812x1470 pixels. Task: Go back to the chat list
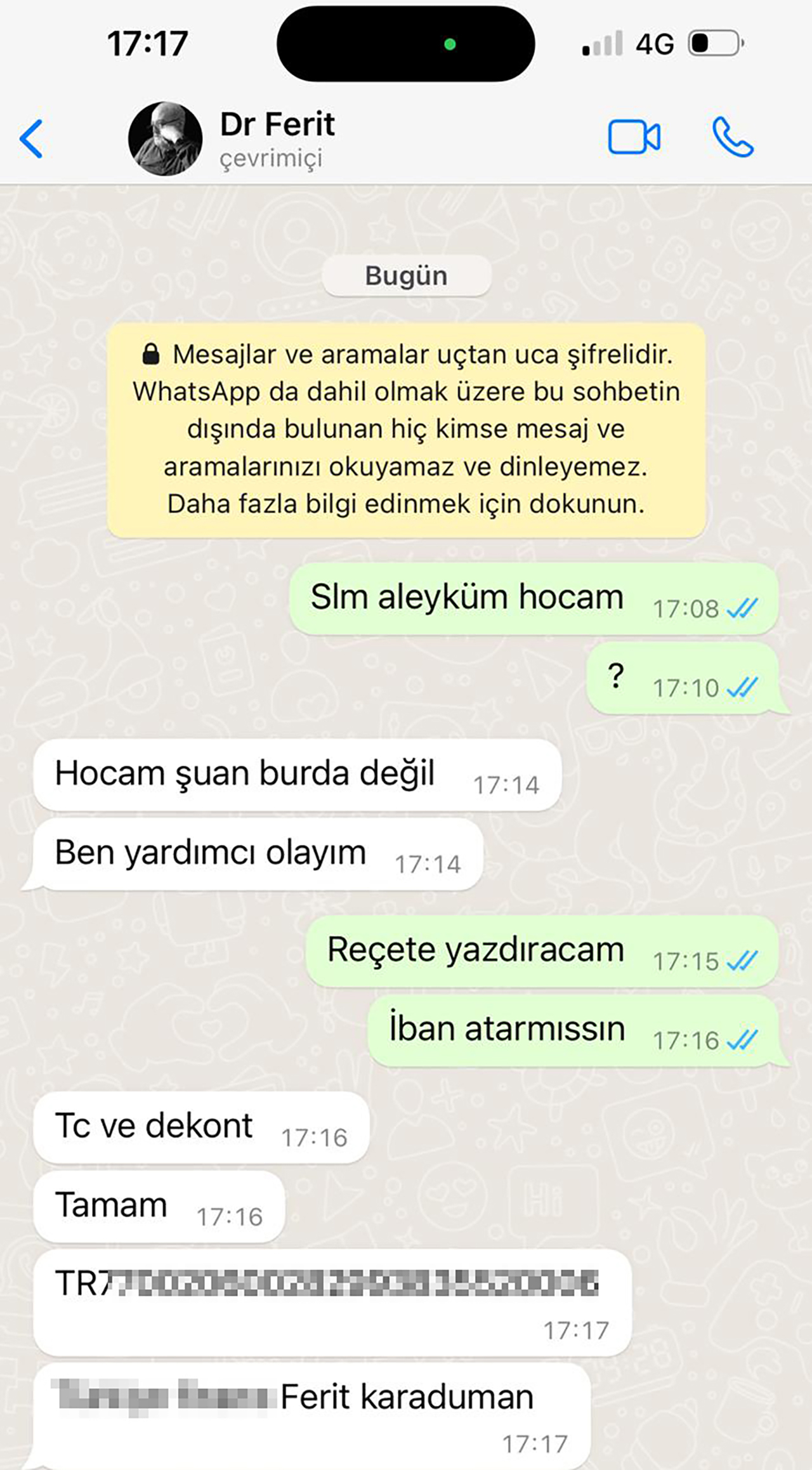pos(32,138)
